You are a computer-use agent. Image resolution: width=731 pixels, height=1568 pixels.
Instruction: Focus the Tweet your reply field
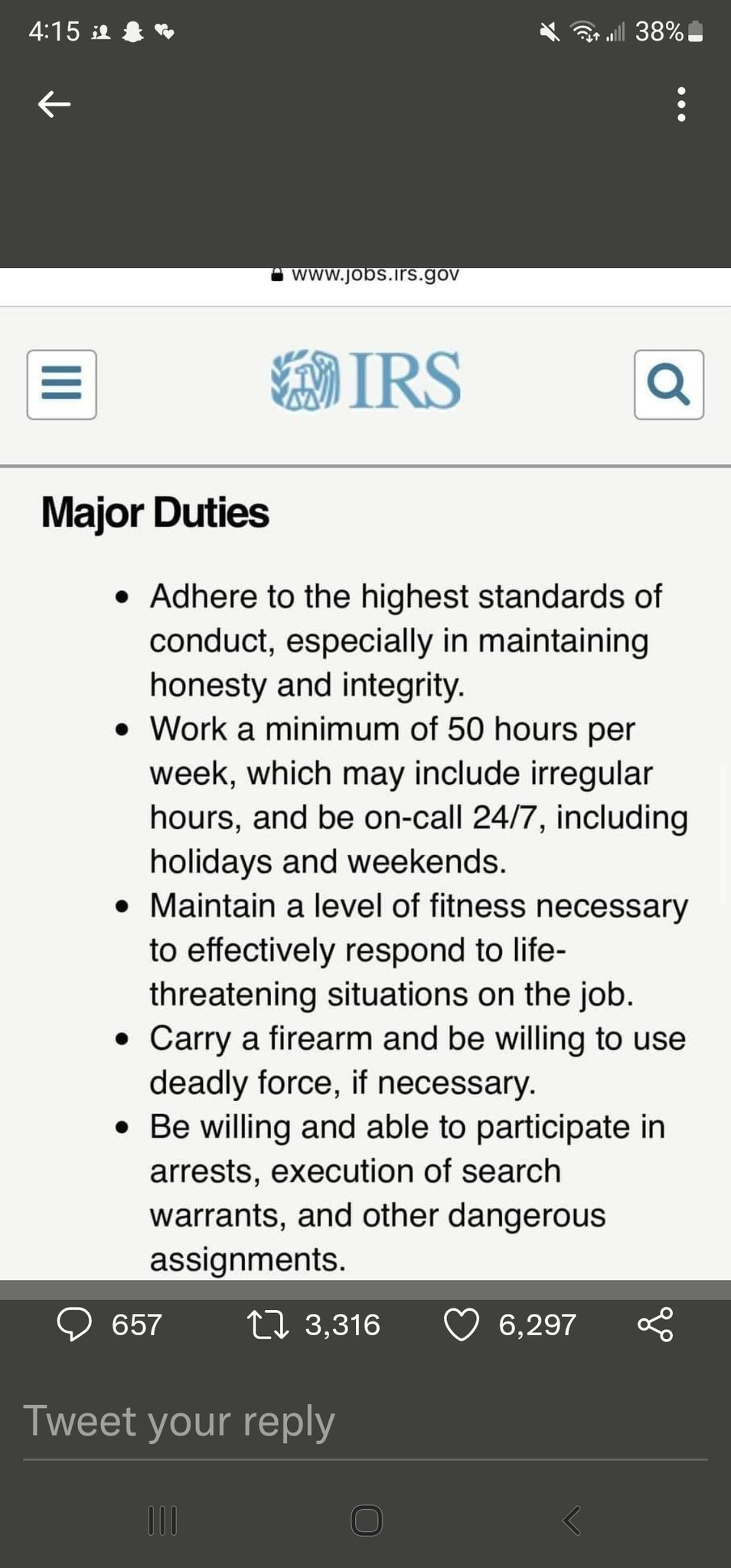tap(365, 1423)
